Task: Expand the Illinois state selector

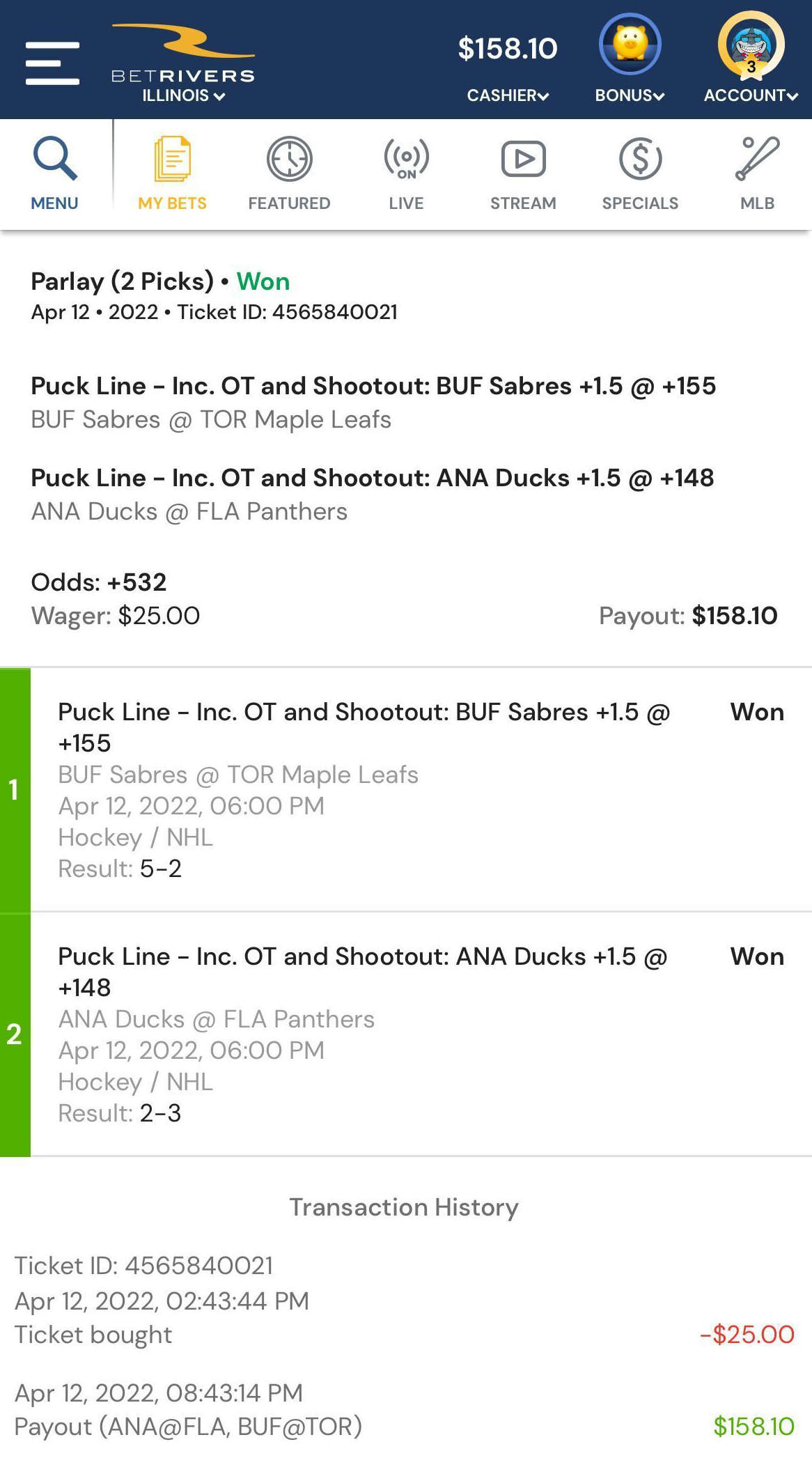Action: point(183,95)
